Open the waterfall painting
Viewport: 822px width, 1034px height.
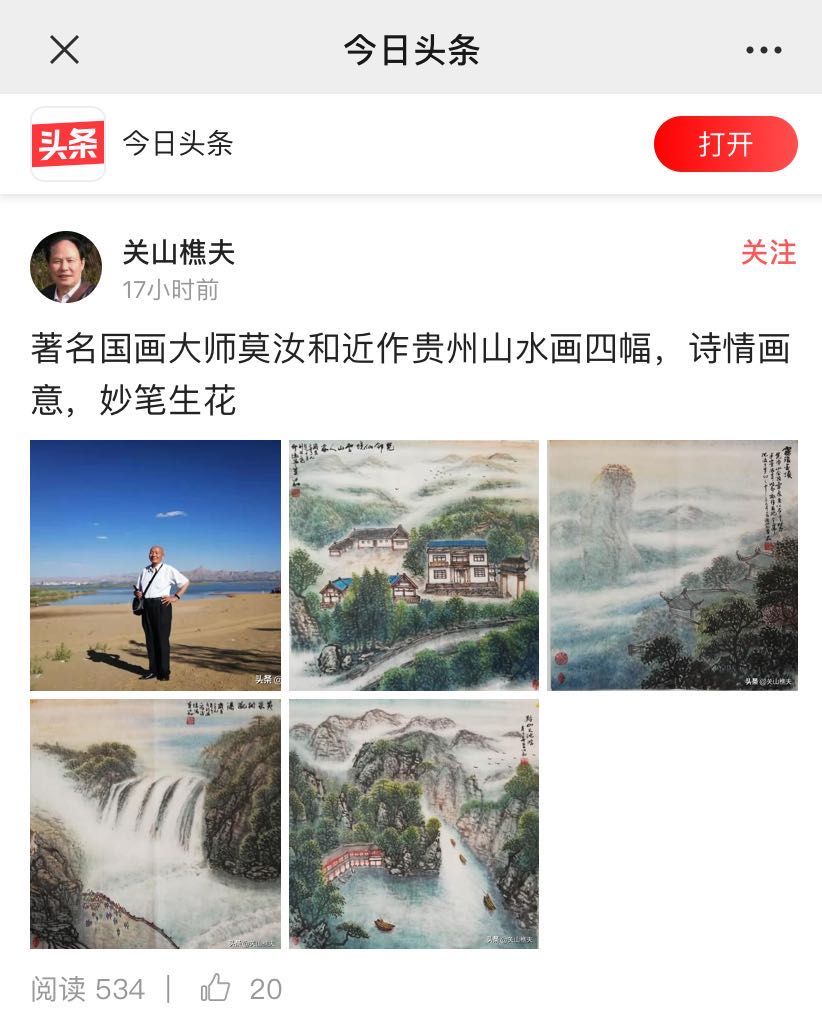[x=155, y=823]
